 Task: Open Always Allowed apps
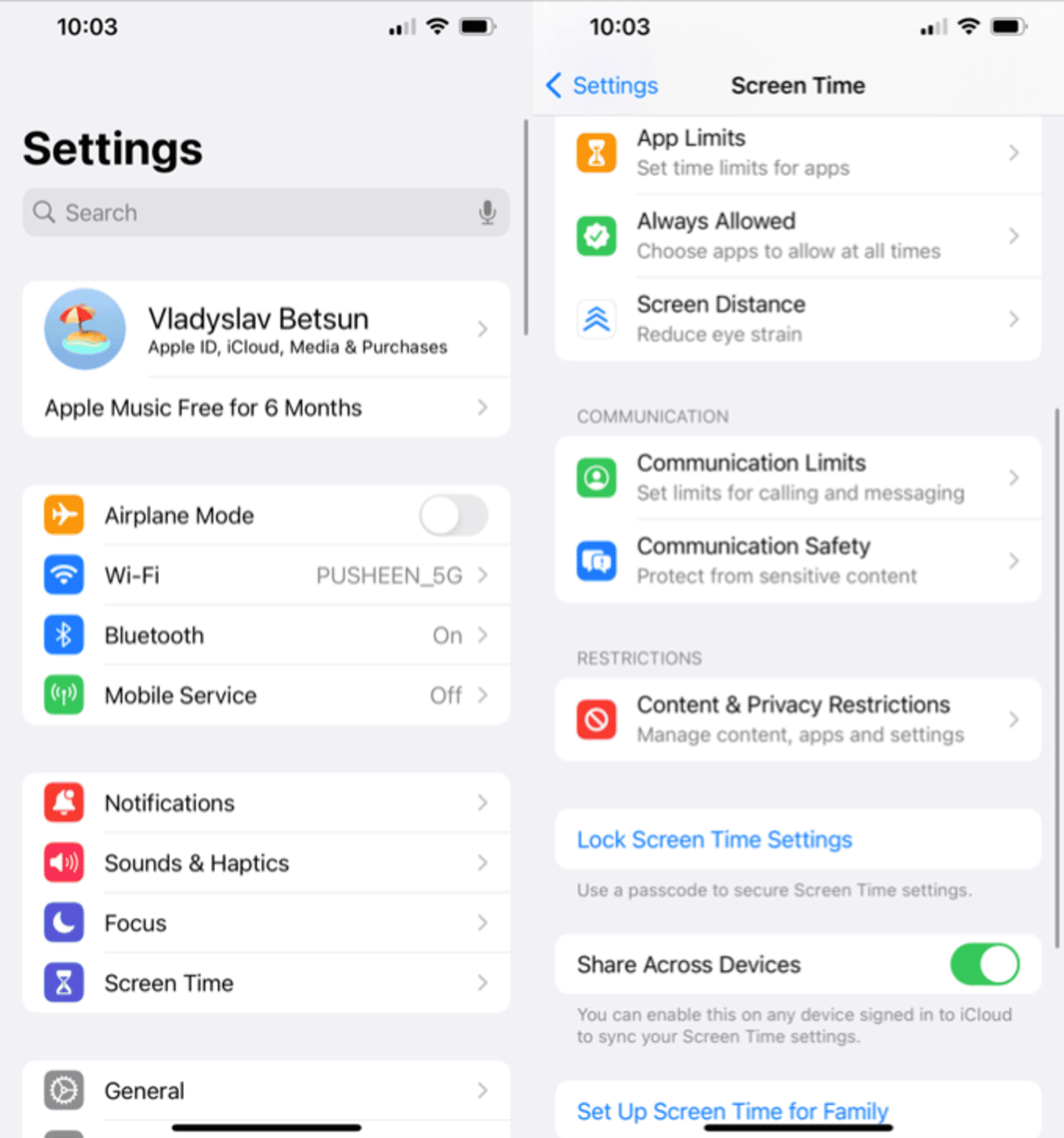pos(798,236)
